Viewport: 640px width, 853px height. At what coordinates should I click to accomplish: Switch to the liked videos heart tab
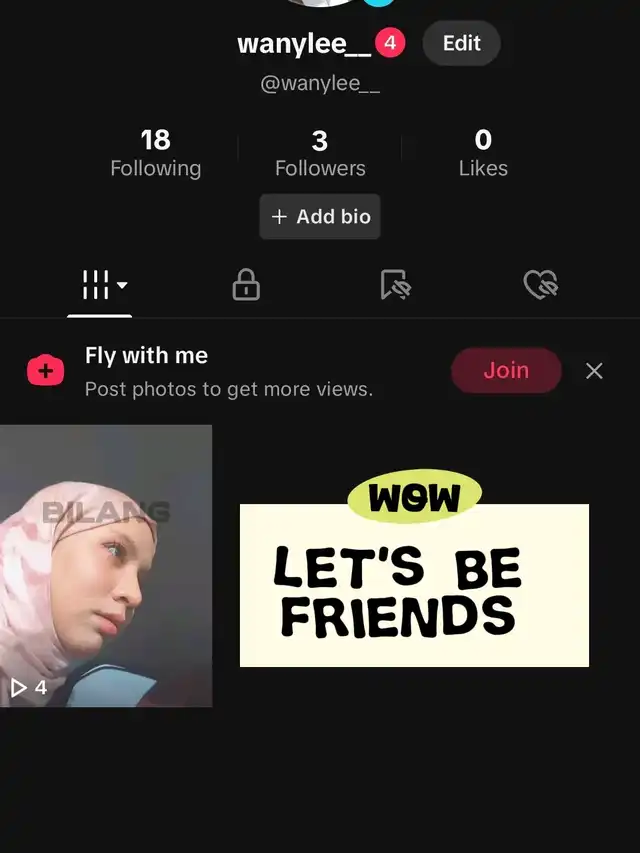point(540,285)
